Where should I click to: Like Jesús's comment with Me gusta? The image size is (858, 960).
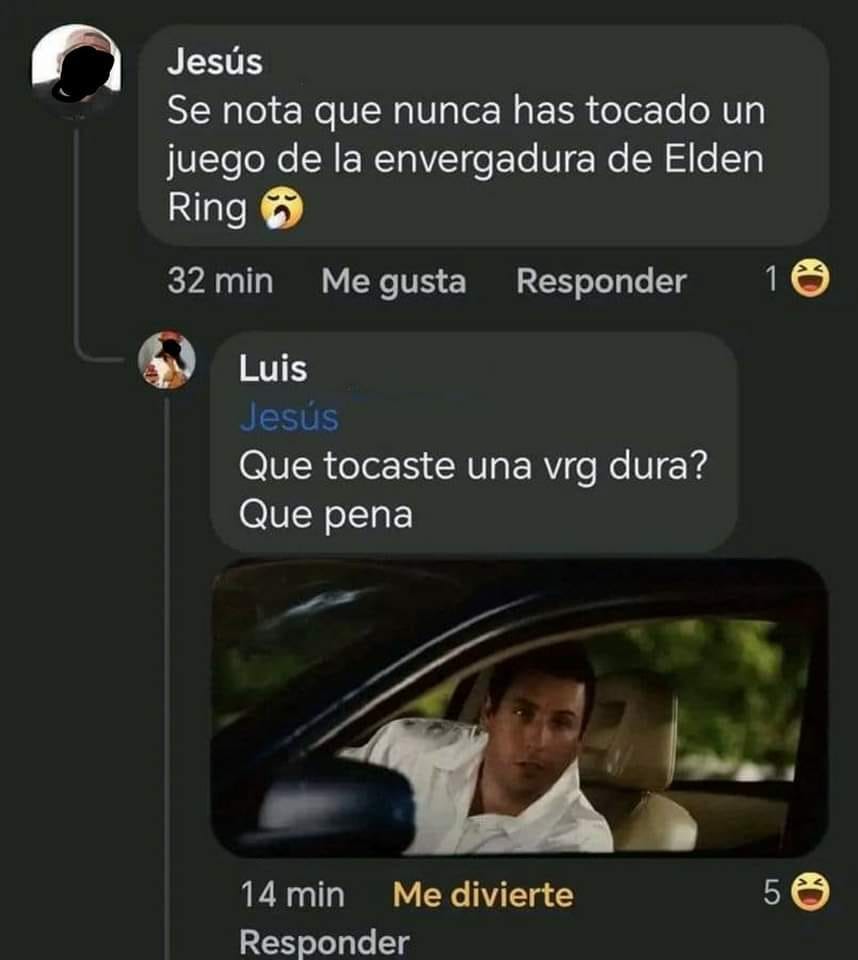coord(393,282)
